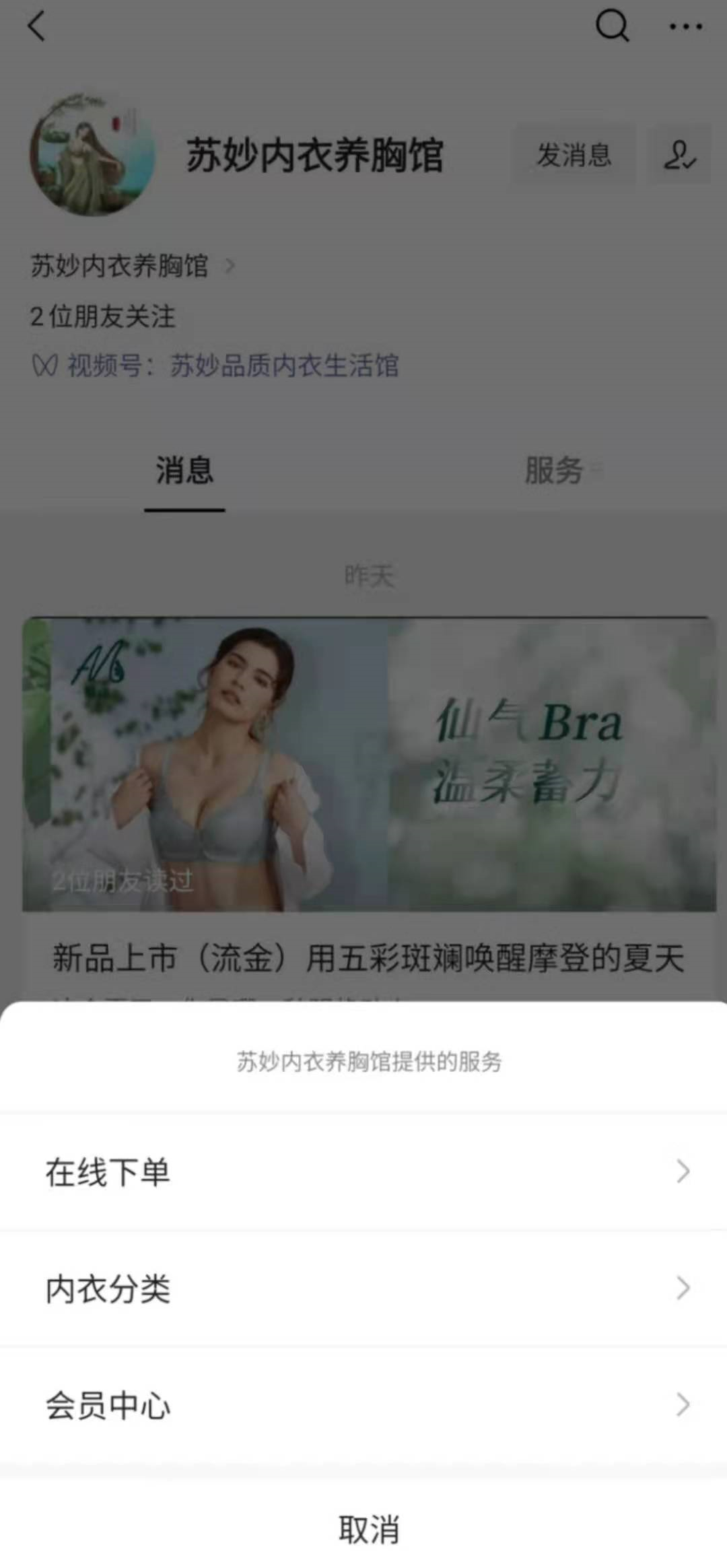Switch to the 消息 tab
Viewport: 727px width, 1568px height.
(184, 470)
